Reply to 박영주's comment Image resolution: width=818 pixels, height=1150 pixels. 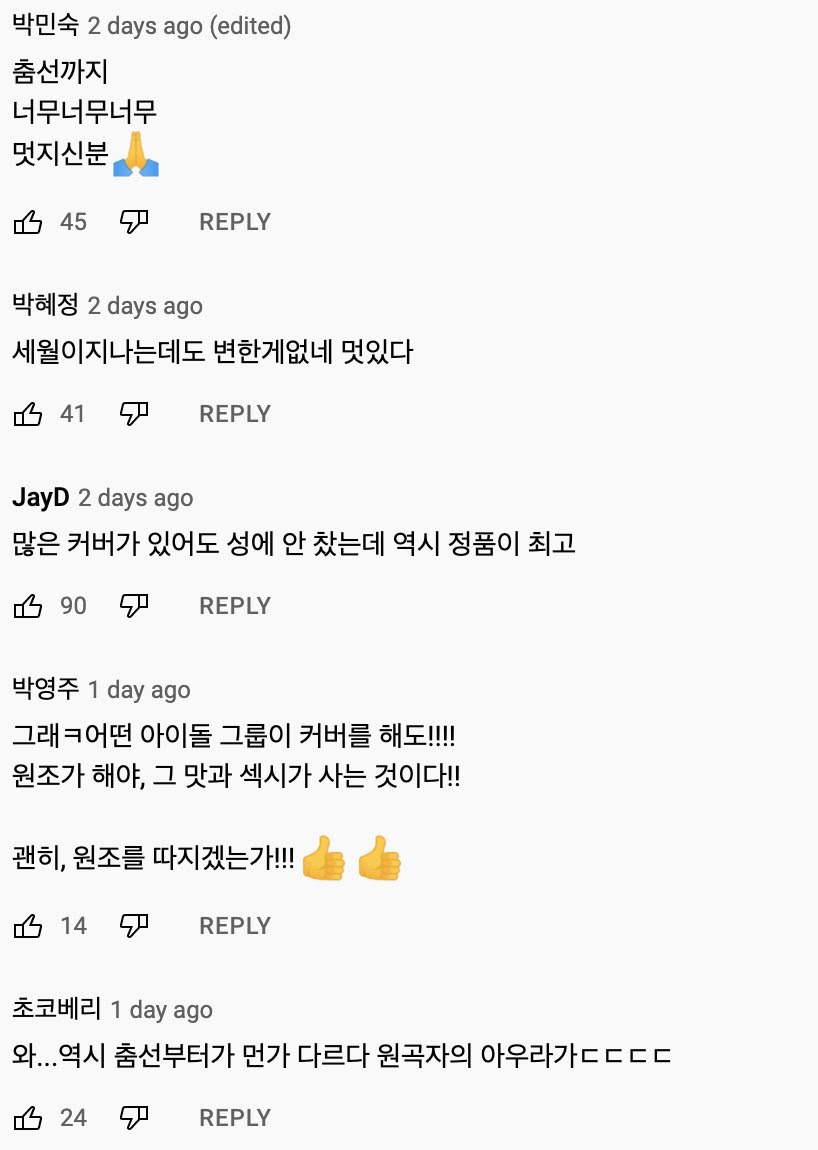click(235, 926)
